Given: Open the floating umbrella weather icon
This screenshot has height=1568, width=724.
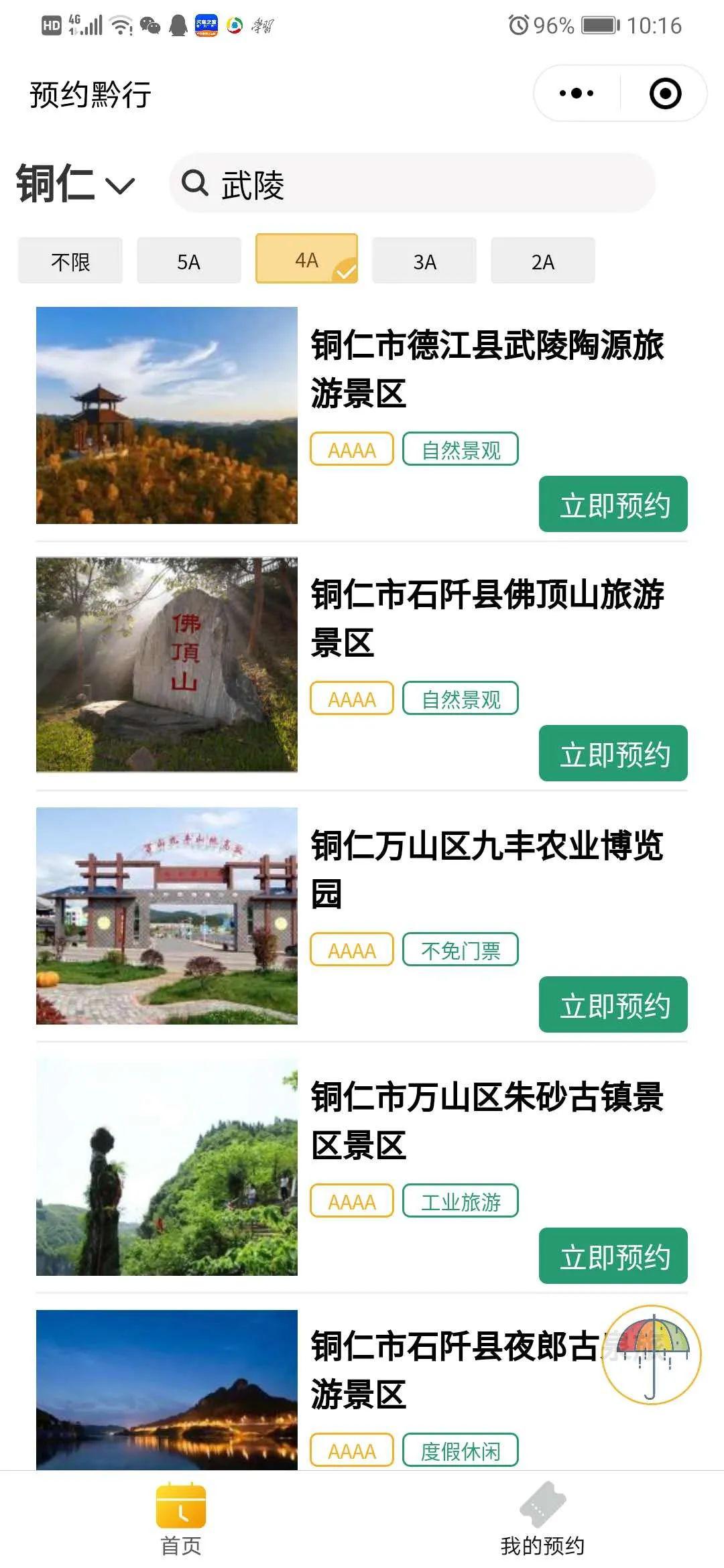Looking at the screenshot, I should click(652, 1355).
